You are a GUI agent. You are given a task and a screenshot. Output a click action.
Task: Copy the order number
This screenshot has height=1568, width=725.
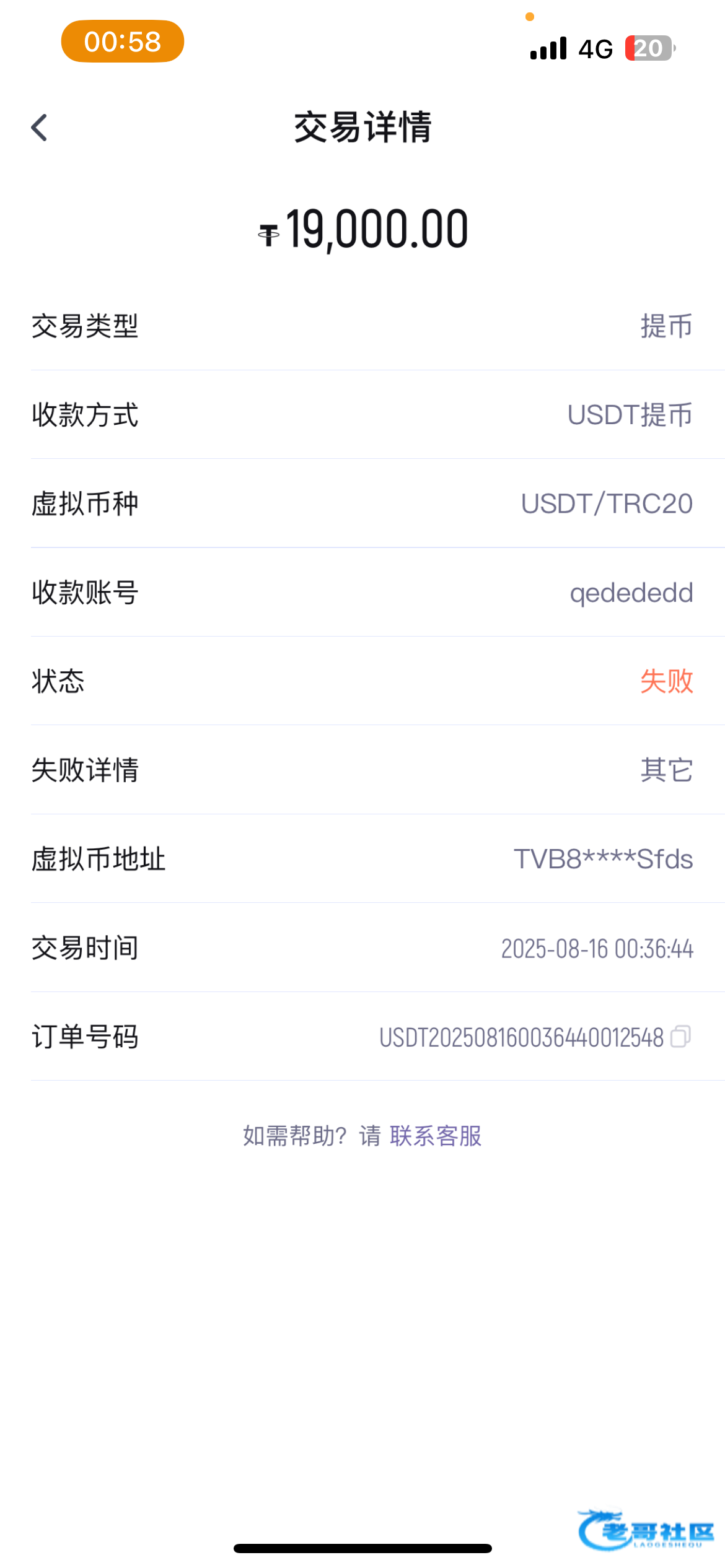pyautogui.click(x=680, y=1037)
